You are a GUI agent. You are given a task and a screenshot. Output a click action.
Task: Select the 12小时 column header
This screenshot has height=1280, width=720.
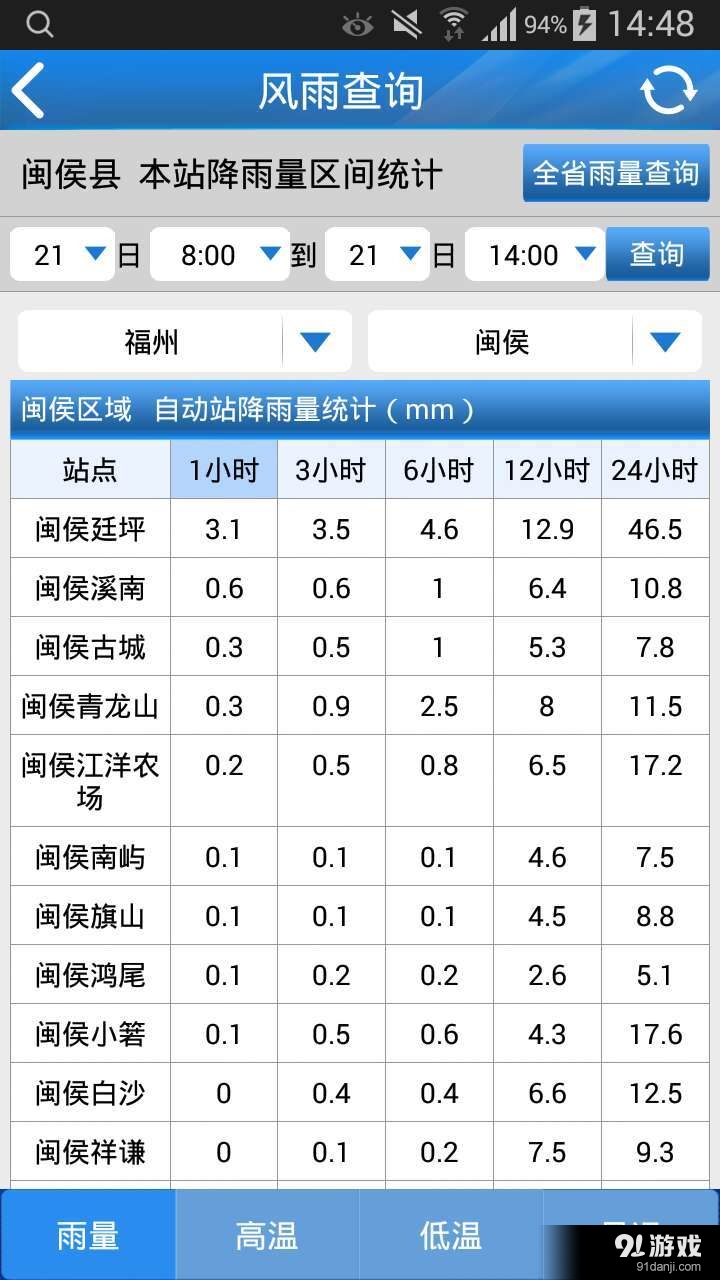tap(547, 470)
